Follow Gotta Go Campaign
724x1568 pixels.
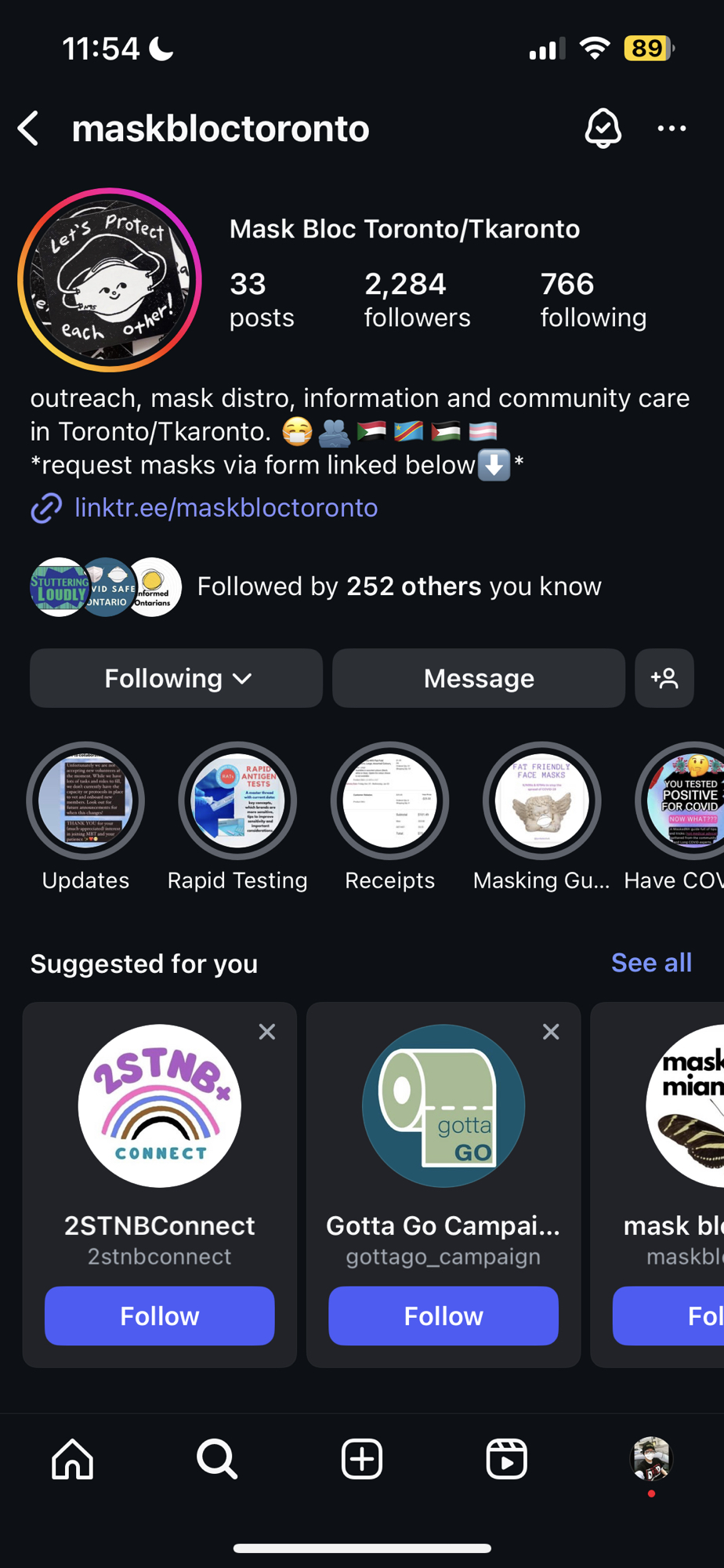(x=443, y=1316)
